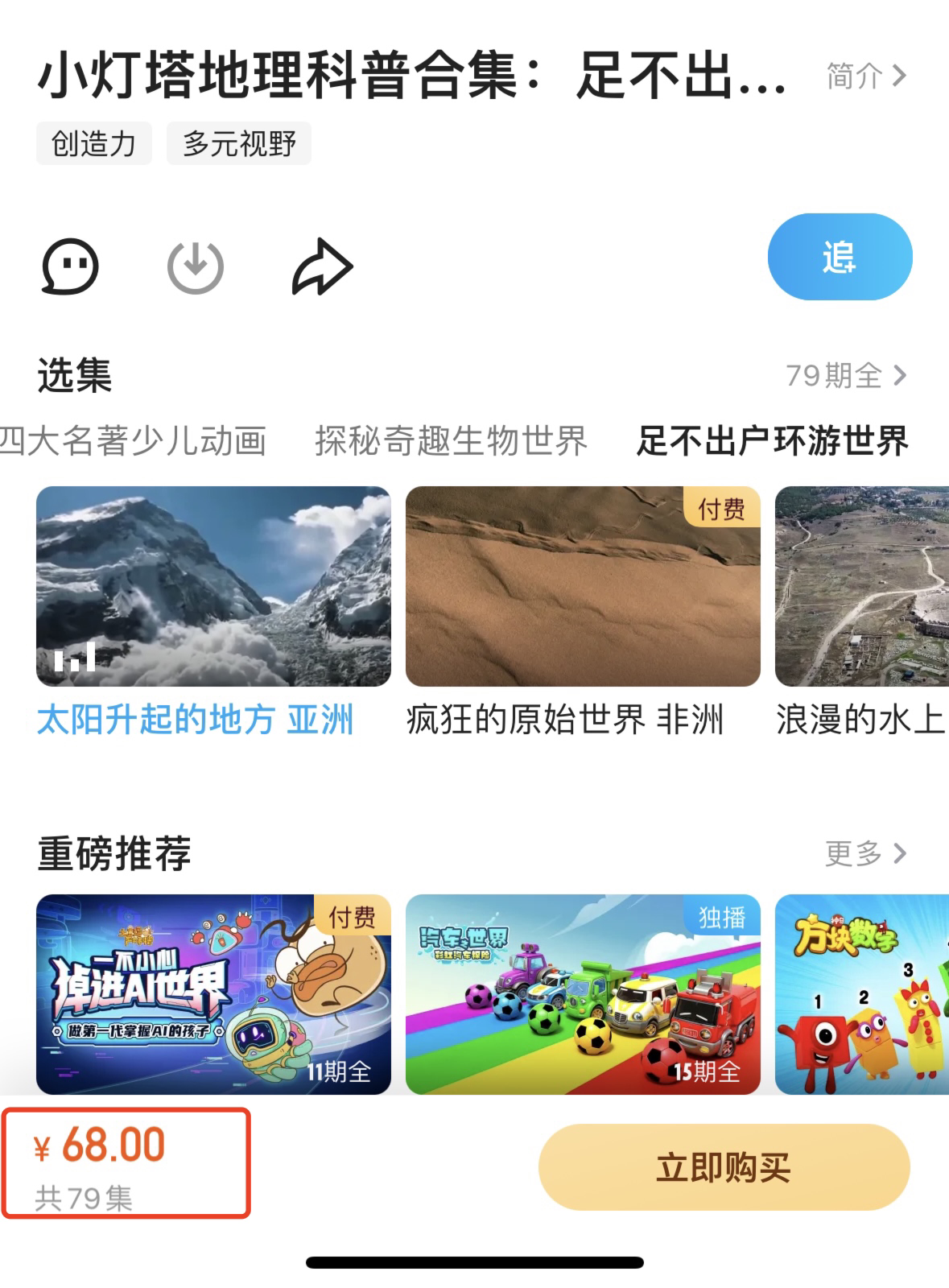Image resolution: width=949 pixels, height=1288 pixels.
Task: Play episode 疯狂的原始世界 非洲
Action: click(x=583, y=586)
